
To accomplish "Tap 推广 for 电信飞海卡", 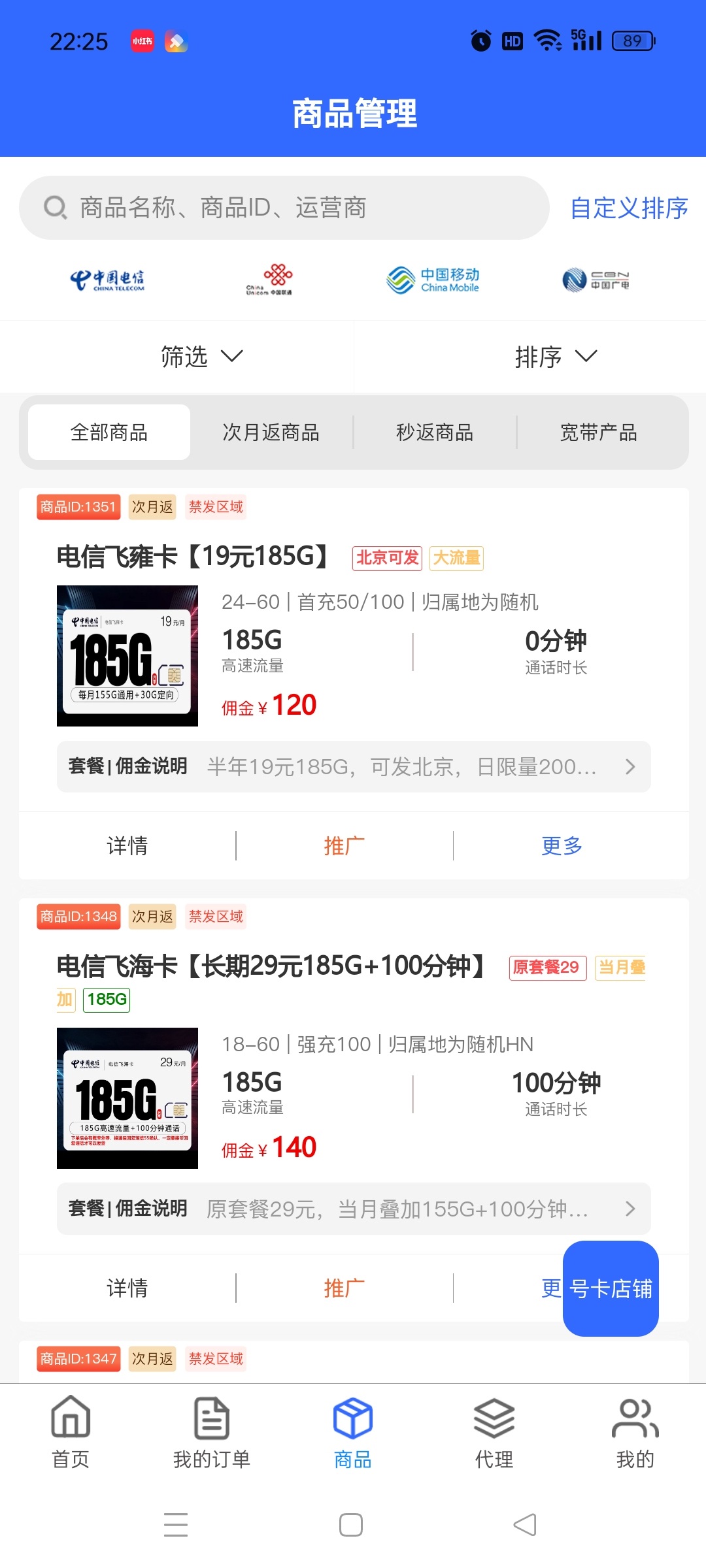I will pyautogui.click(x=345, y=1288).
